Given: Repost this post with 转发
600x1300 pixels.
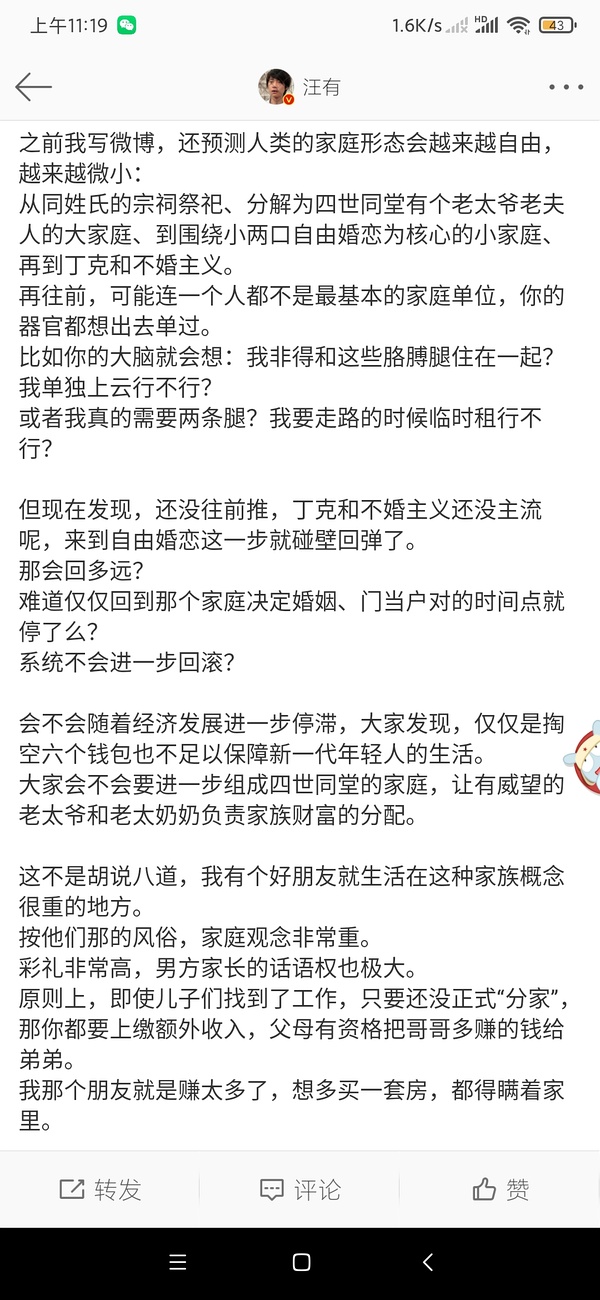Looking at the screenshot, I should [x=100, y=1189].
